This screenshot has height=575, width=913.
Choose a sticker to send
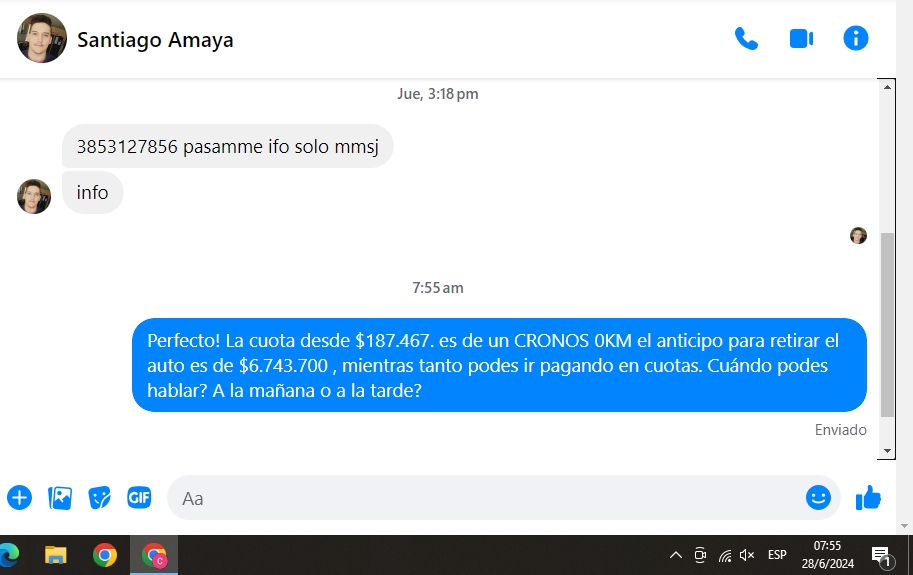pyautogui.click(x=100, y=497)
